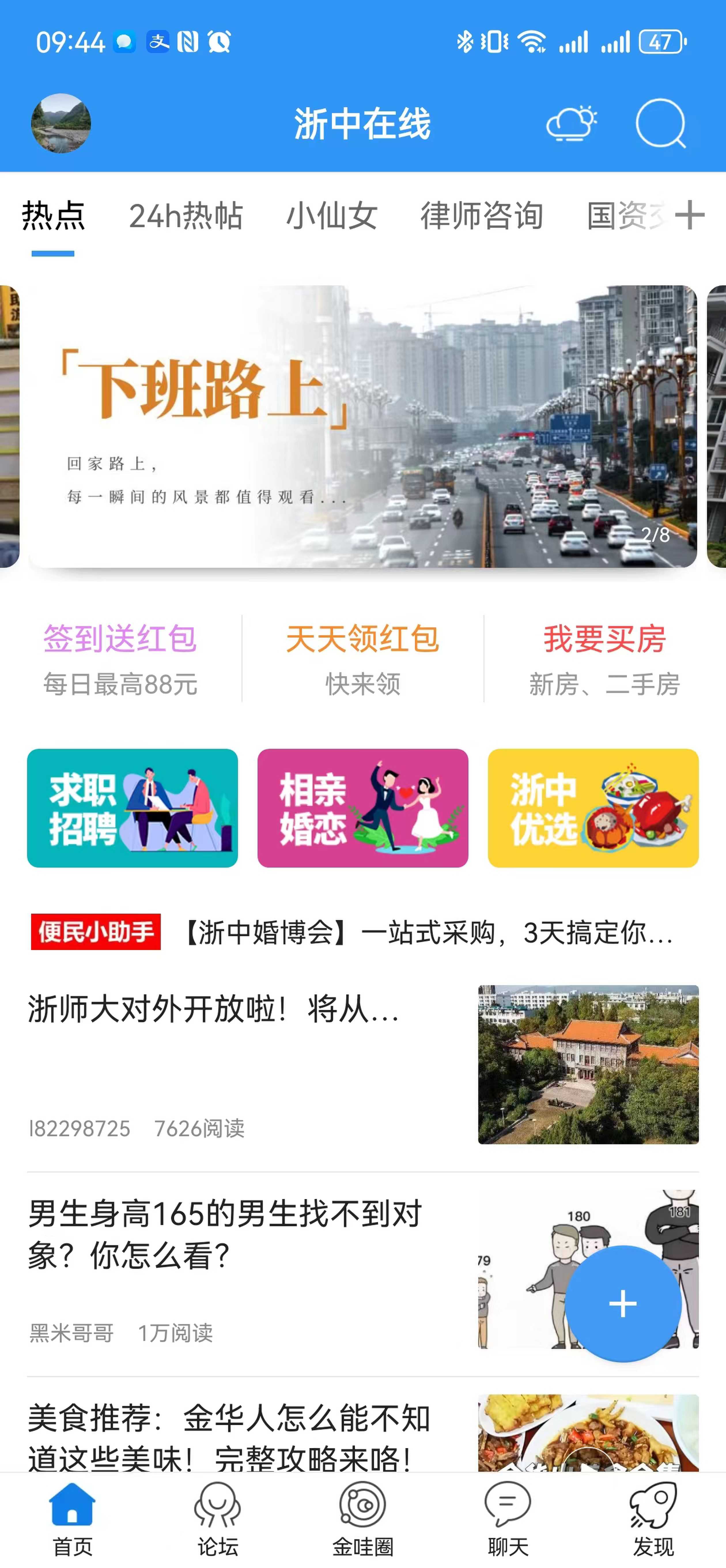This screenshot has width=726, height=1568.
Task: Open the 下班路上 banner
Action: pyautogui.click(x=363, y=426)
